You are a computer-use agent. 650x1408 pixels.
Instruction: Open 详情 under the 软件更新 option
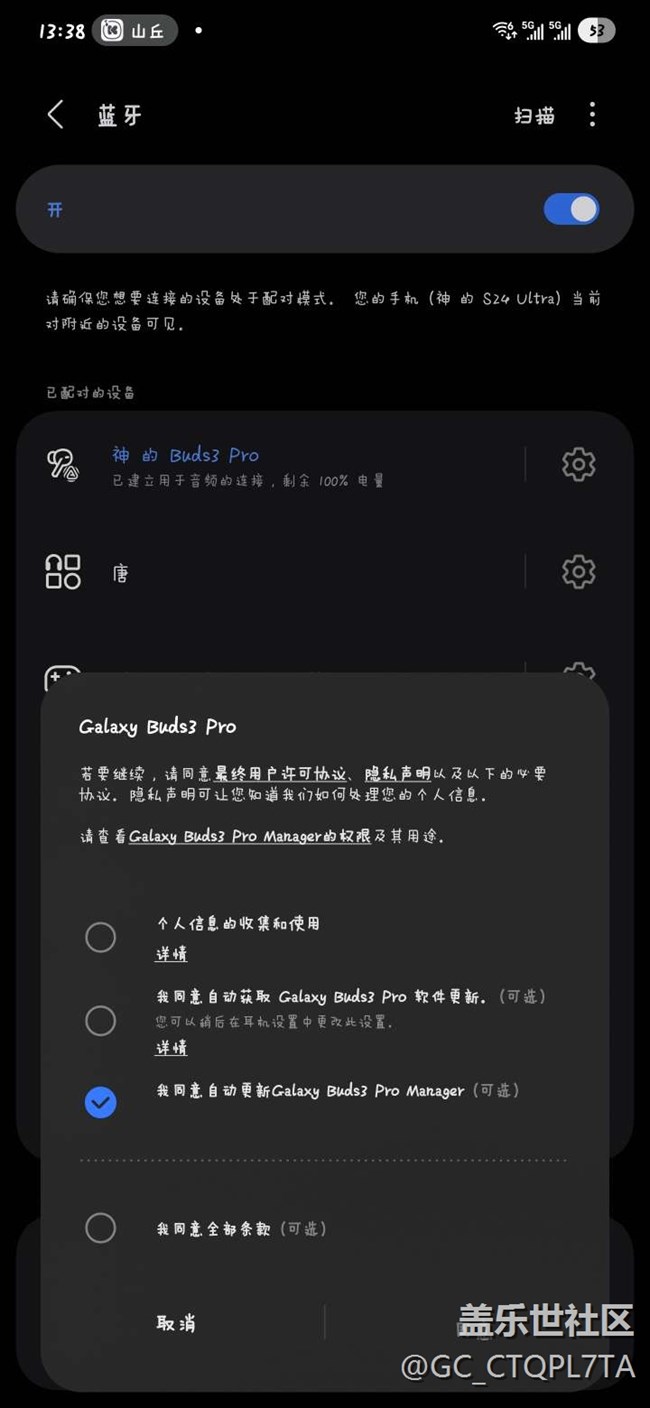pyautogui.click(x=171, y=1048)
